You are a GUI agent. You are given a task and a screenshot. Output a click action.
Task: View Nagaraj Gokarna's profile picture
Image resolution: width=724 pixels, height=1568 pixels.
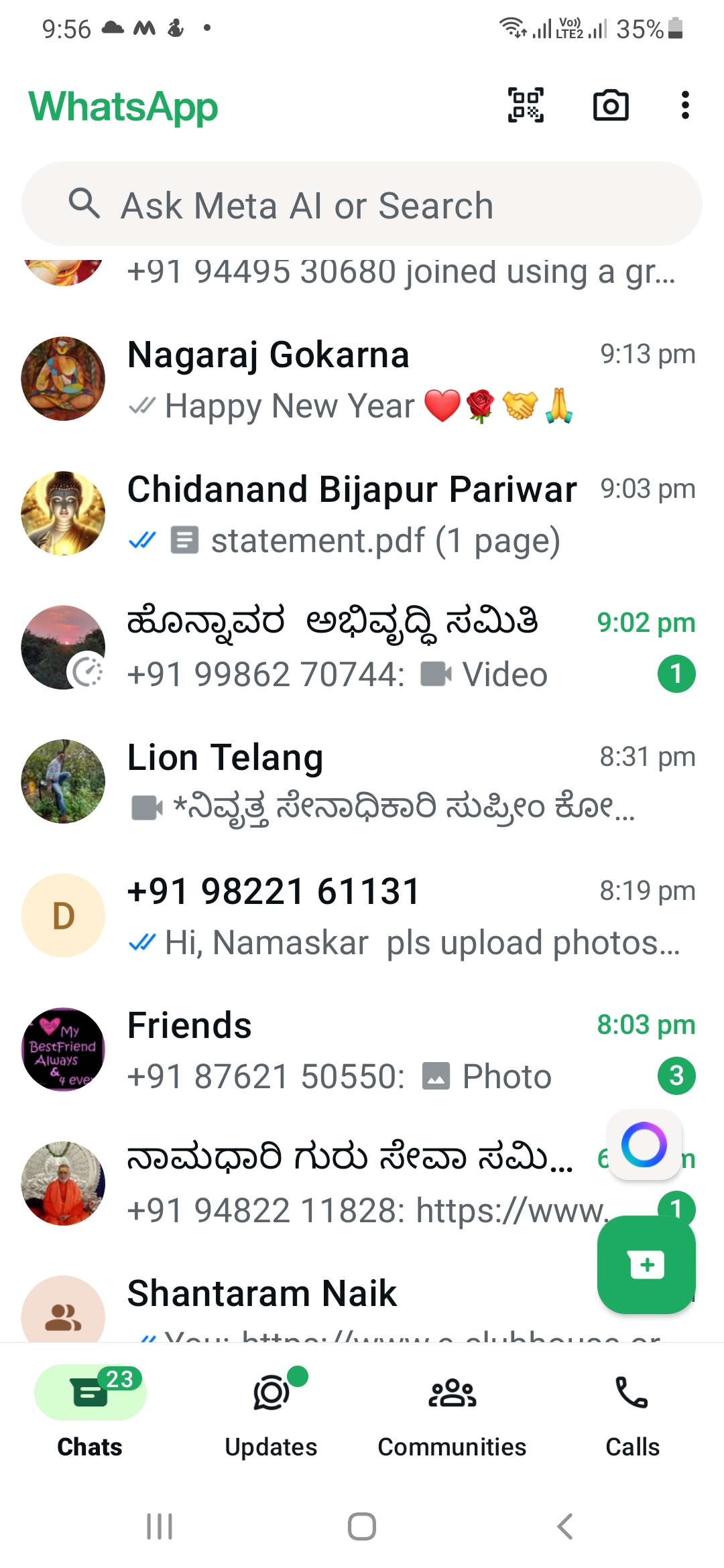(63, 379)
